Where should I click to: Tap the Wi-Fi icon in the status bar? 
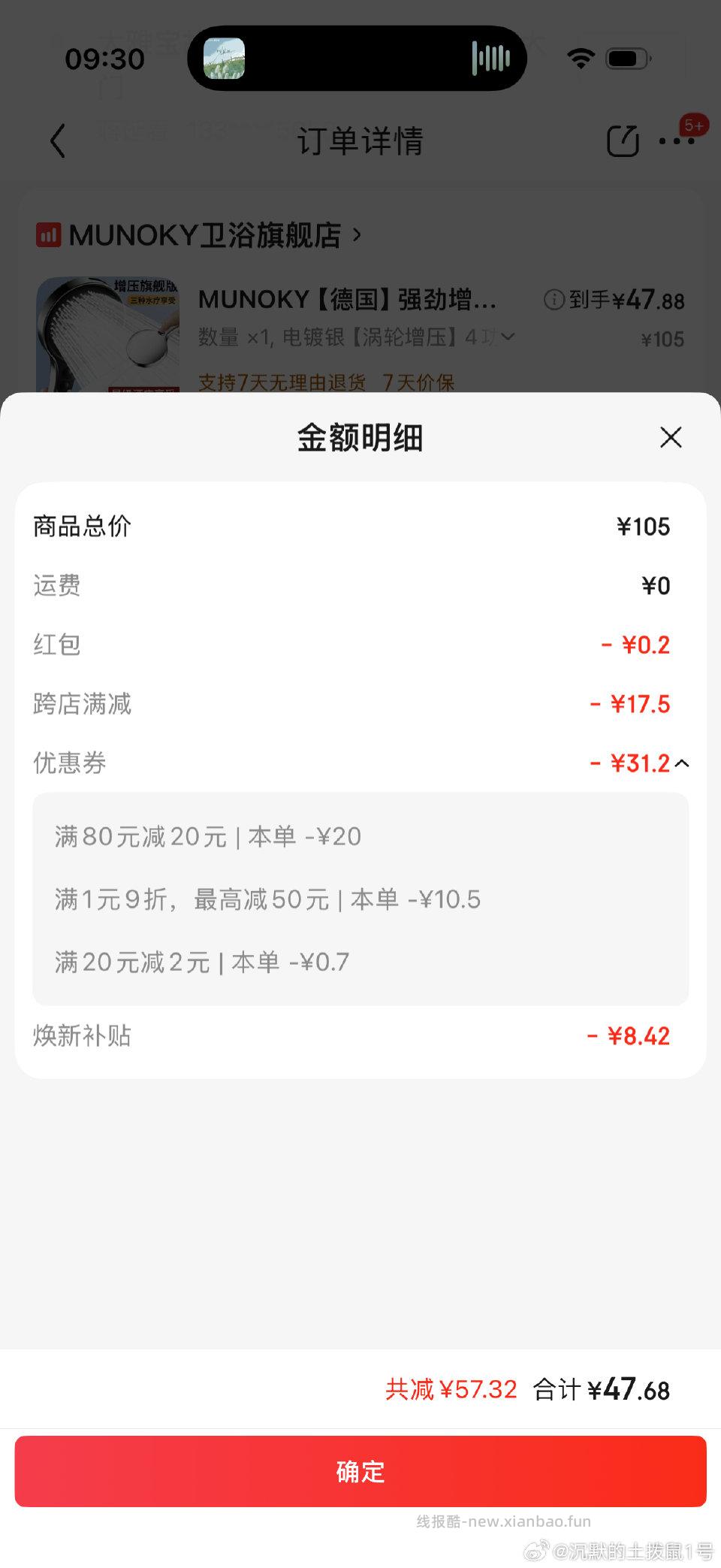click(x=580, y=58)
